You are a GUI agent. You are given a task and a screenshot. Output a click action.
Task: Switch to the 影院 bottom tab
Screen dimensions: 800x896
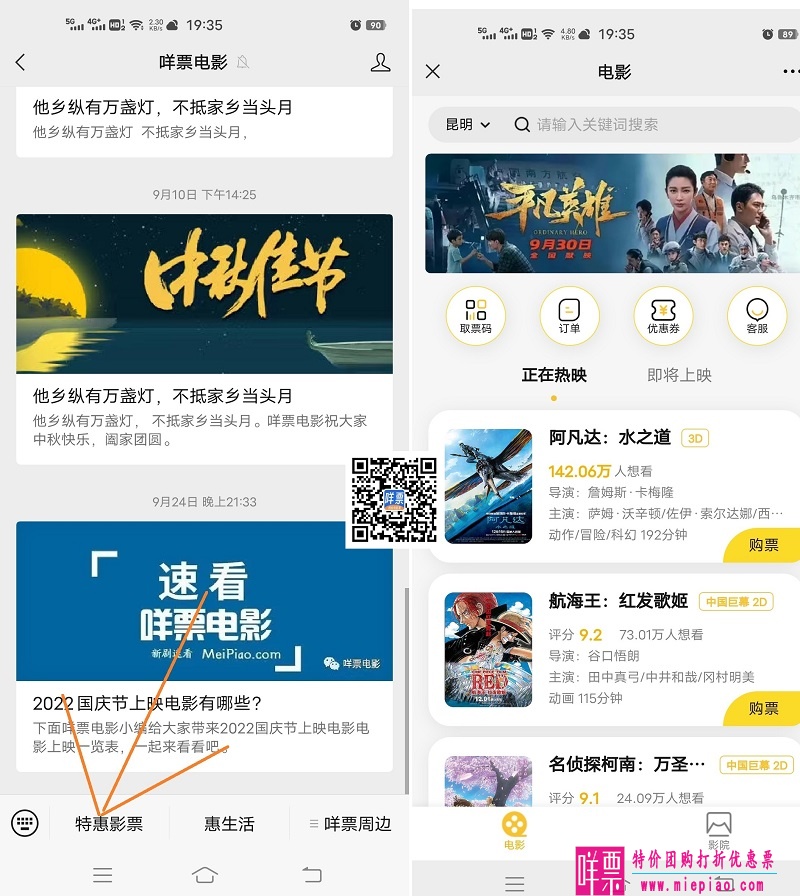718,832
